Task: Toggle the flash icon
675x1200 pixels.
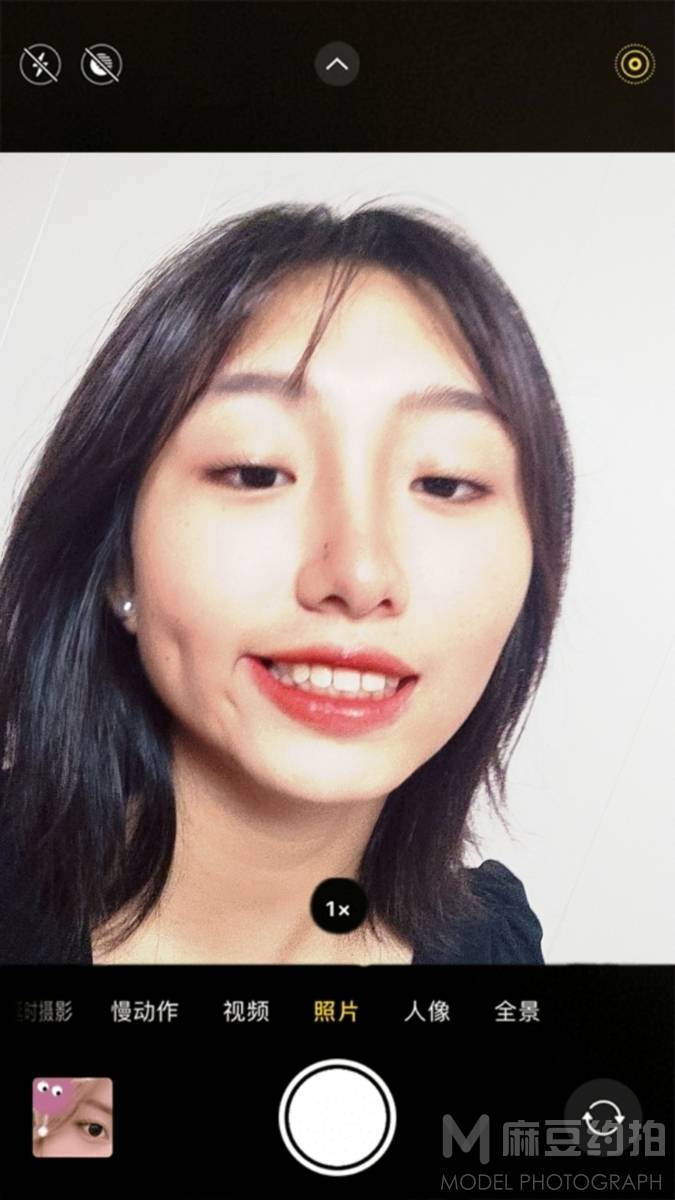Action: [x=40, y=65]
